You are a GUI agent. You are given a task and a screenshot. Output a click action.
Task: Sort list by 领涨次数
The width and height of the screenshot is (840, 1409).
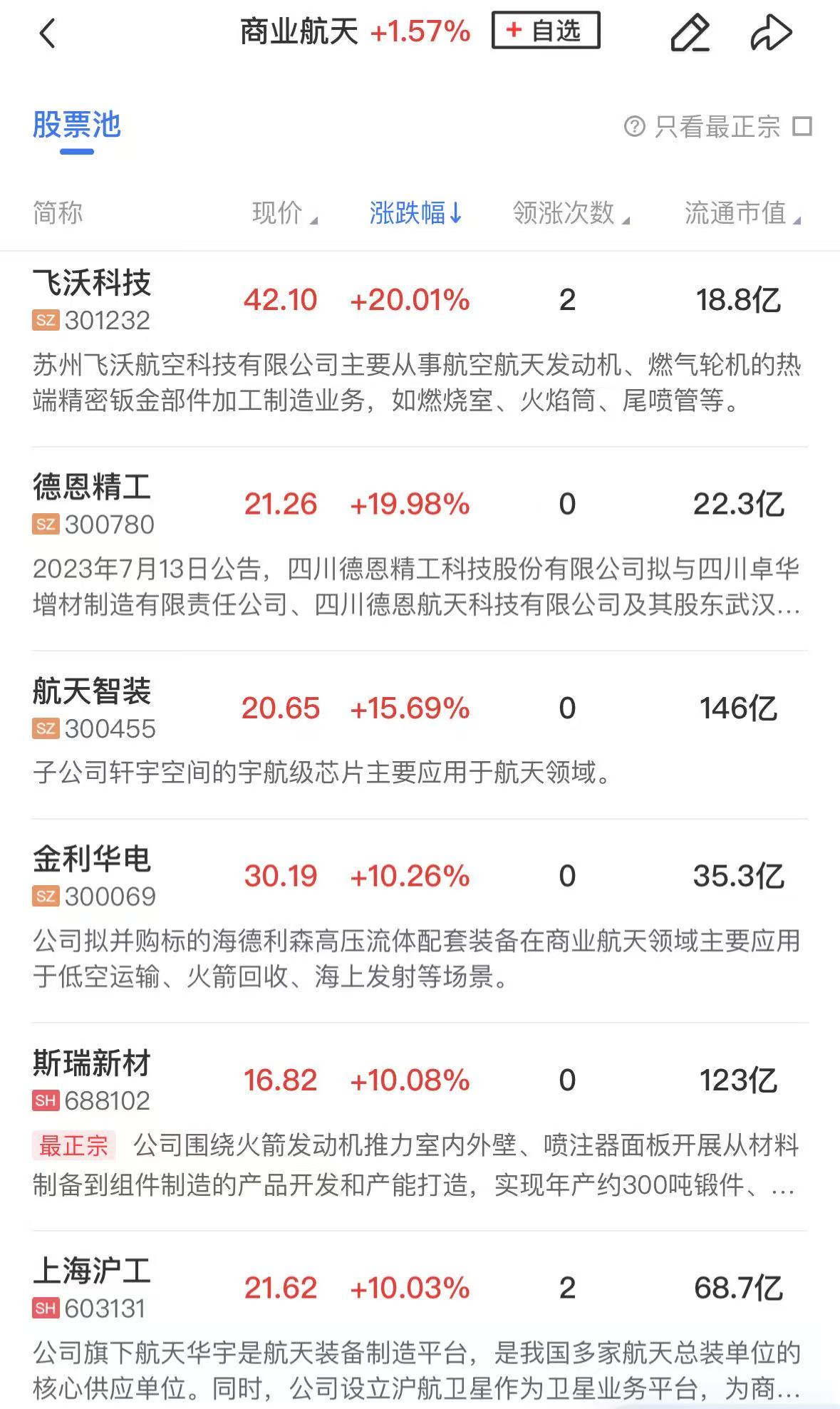click(x=570, y=212)
